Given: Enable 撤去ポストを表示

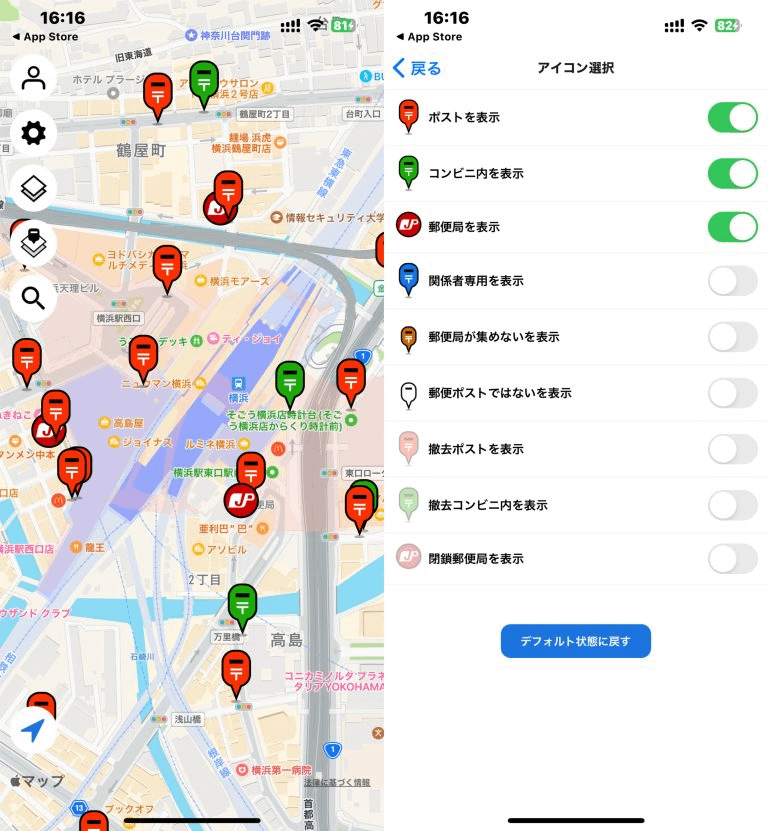Looking at the screenshot, I should click(732, 449).
